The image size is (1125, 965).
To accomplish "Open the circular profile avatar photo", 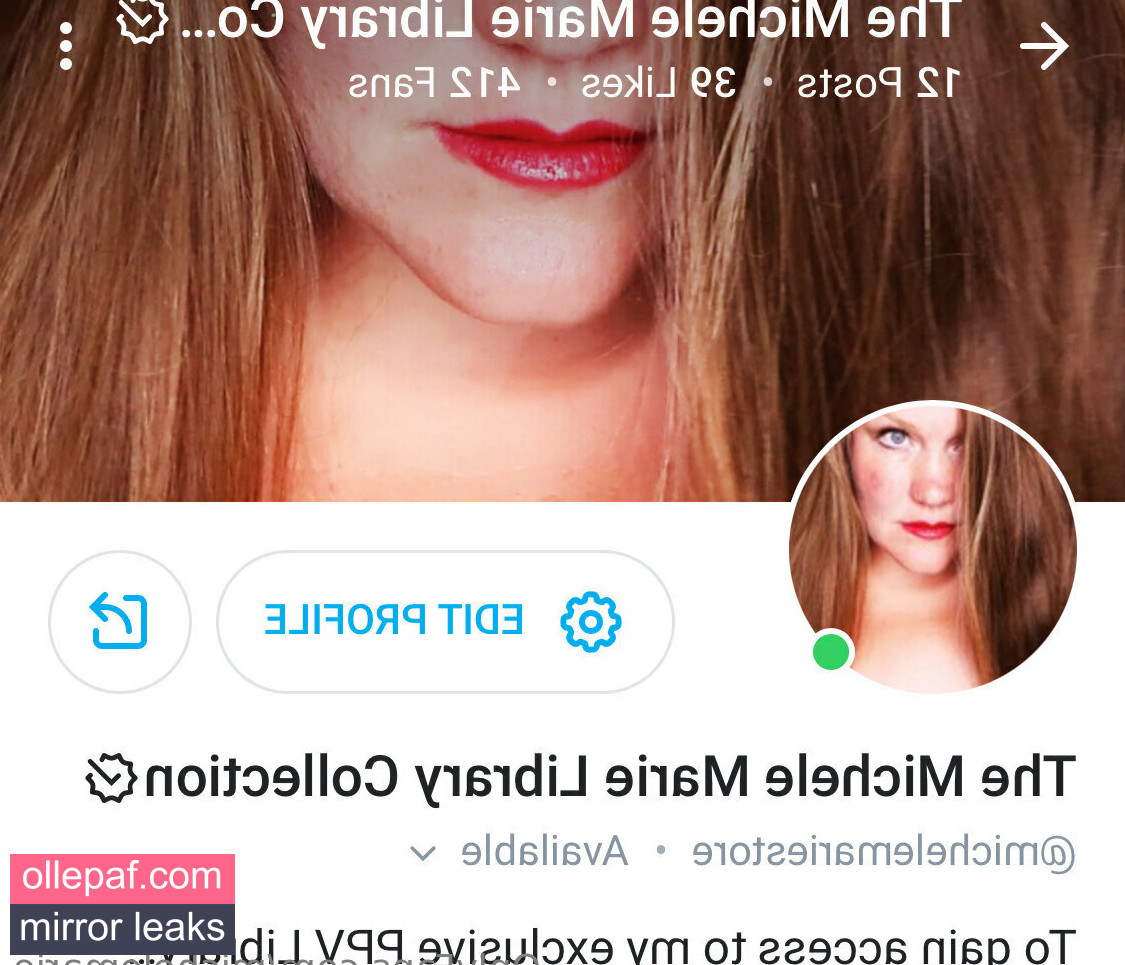I will [x=932, y=548].
